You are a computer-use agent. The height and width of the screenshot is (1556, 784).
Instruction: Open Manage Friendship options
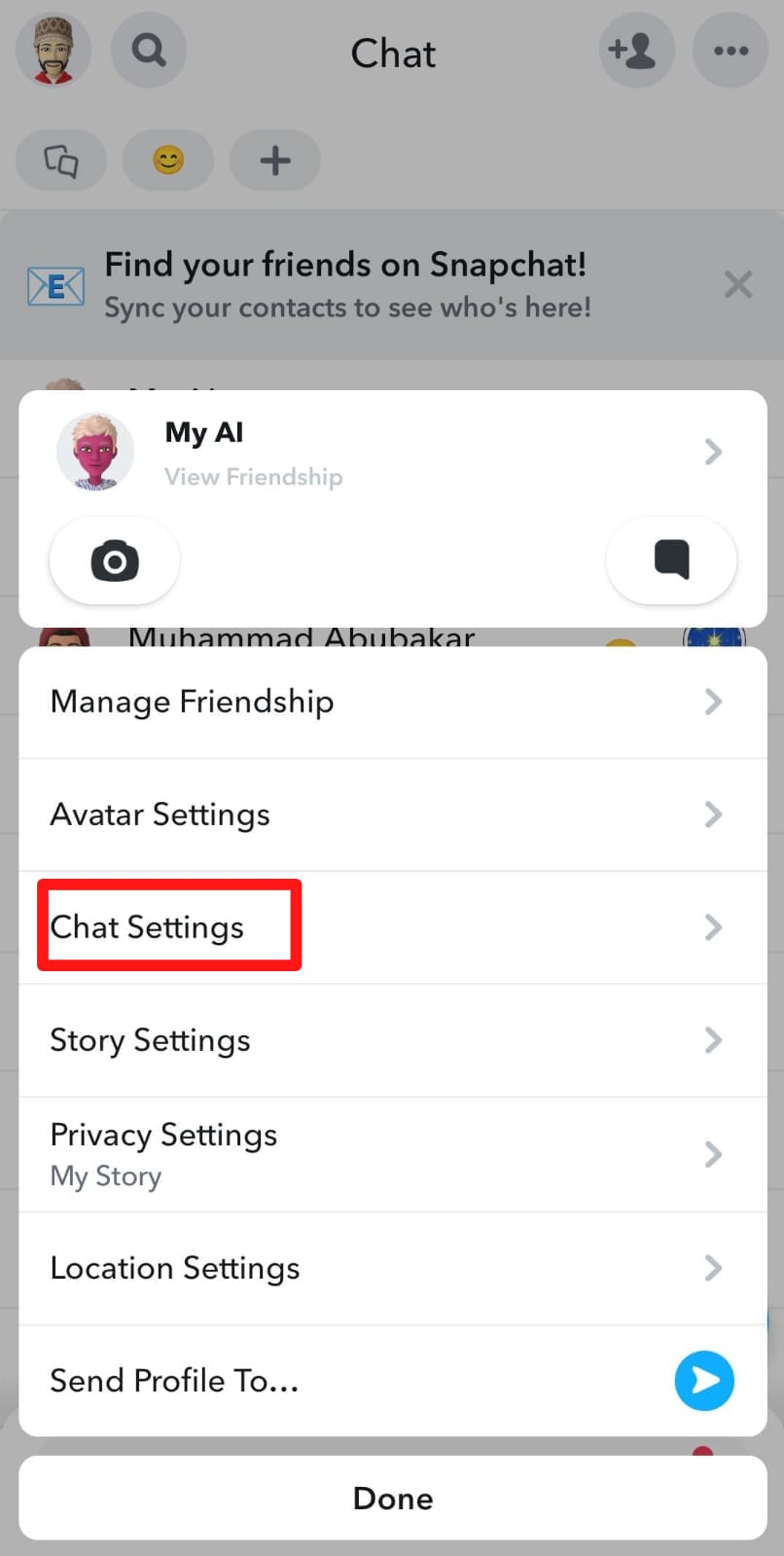pos(389,702)
